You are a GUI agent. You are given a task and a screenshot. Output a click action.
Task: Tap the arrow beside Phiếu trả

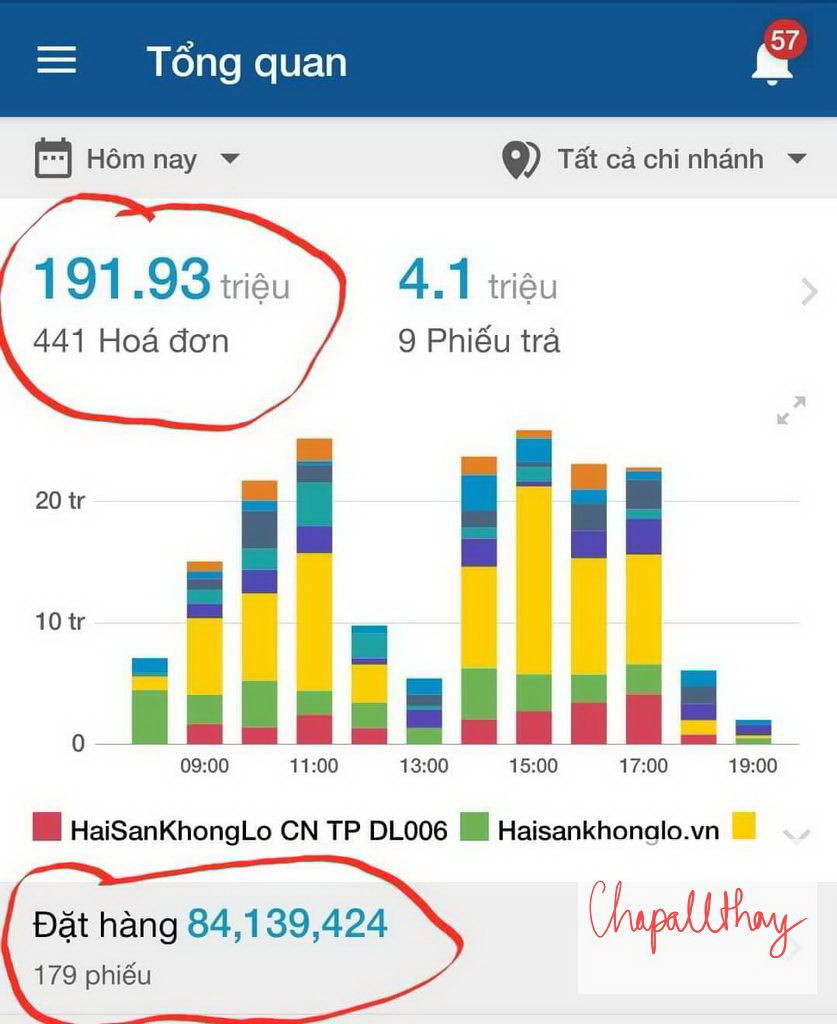tap(810, 292)
